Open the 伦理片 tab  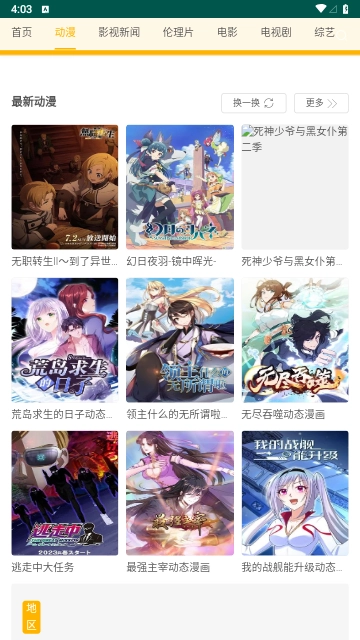pyautogui.click(x=178, y=33)
